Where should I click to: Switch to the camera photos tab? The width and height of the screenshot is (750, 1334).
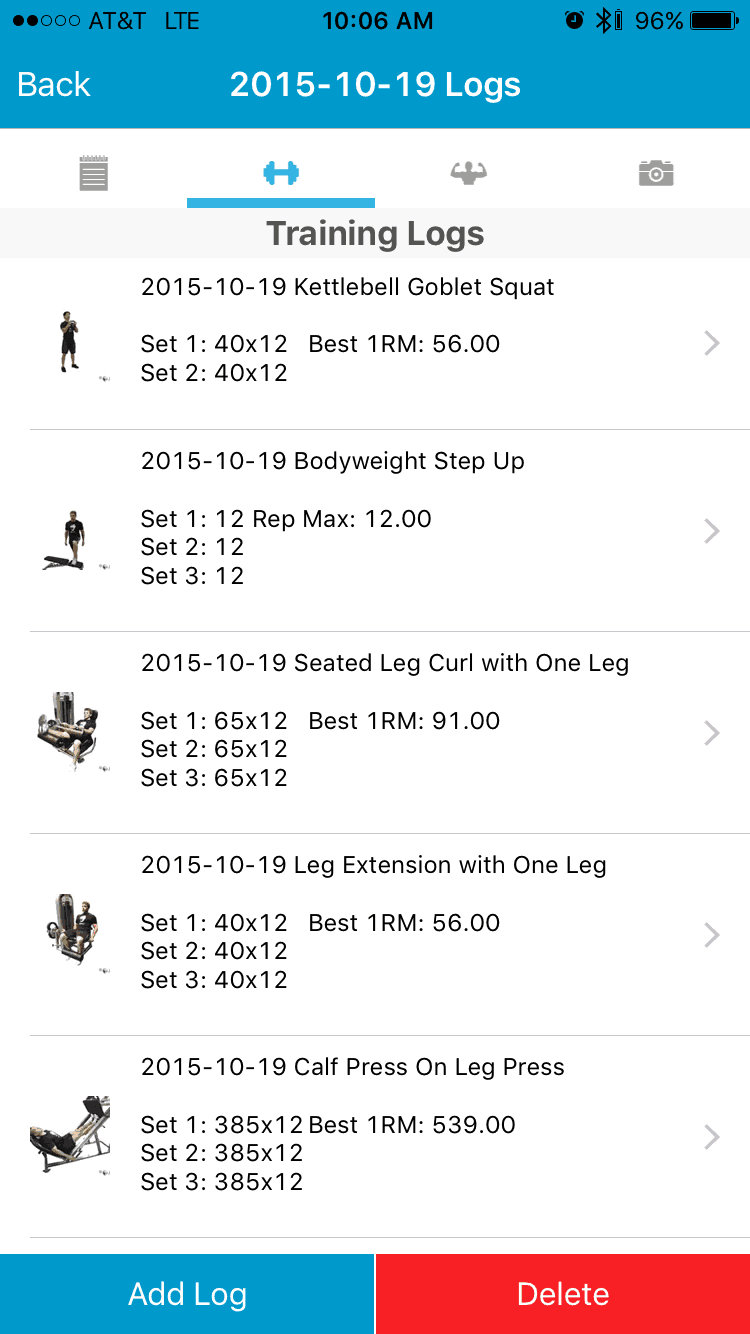pyautogui.click(x=656, y=173)
